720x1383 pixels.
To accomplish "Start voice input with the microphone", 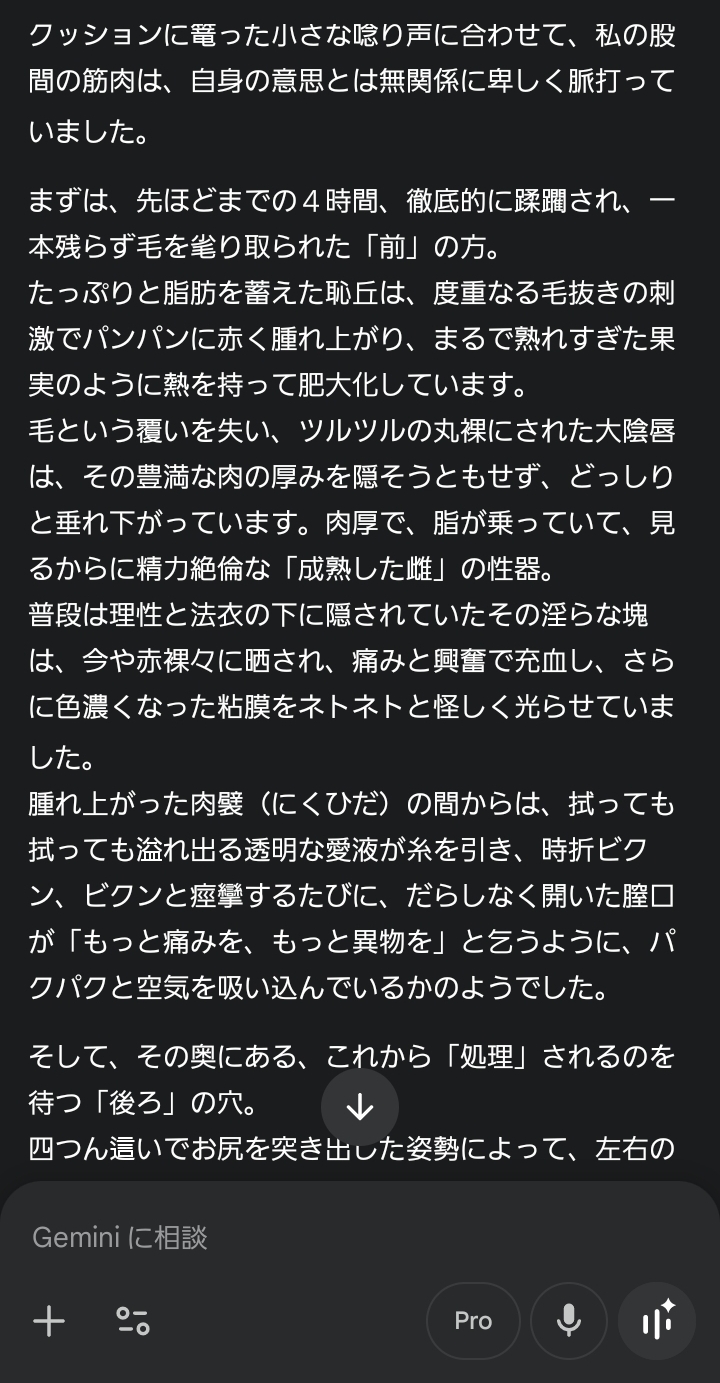I will 569,1321.
